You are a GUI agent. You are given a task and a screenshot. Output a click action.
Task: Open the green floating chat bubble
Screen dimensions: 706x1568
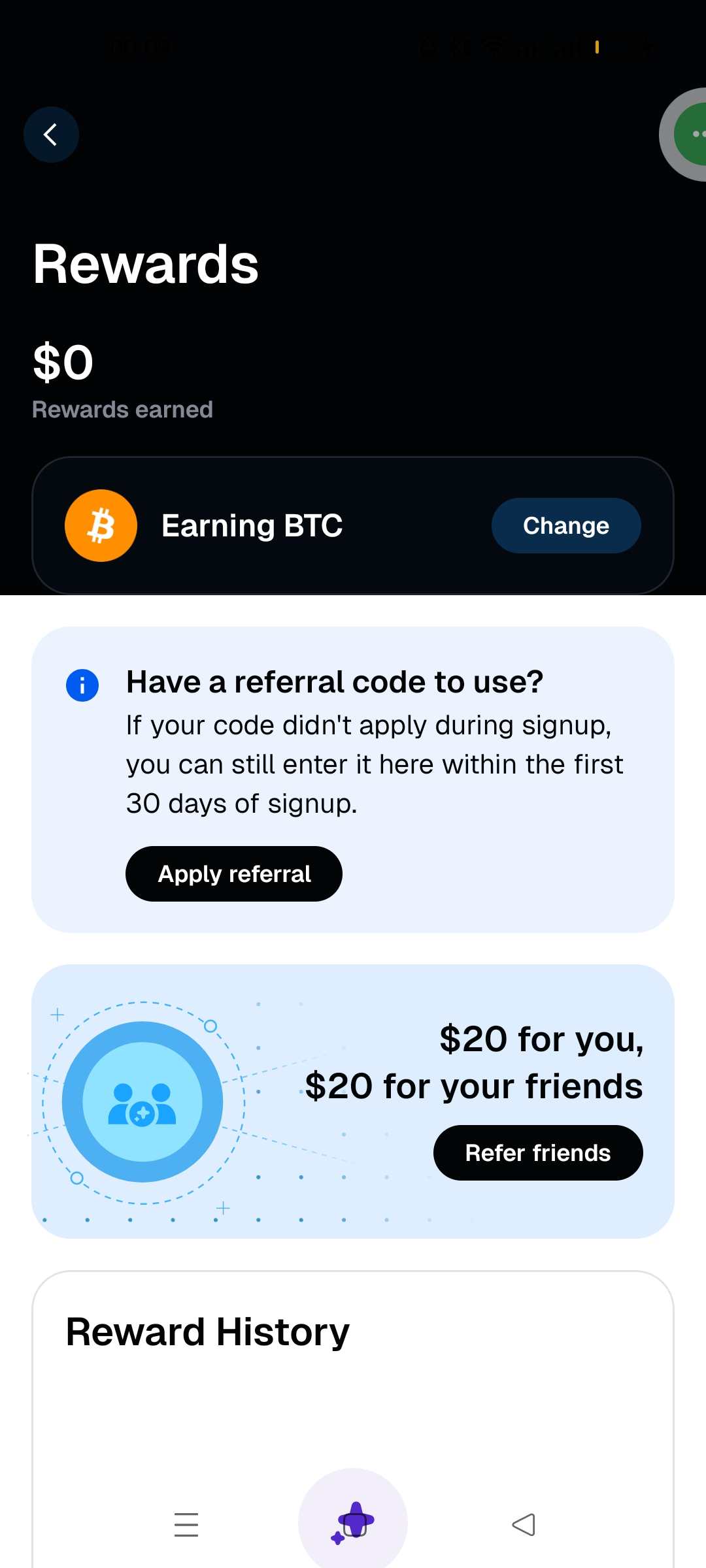(x=690, y=135)
